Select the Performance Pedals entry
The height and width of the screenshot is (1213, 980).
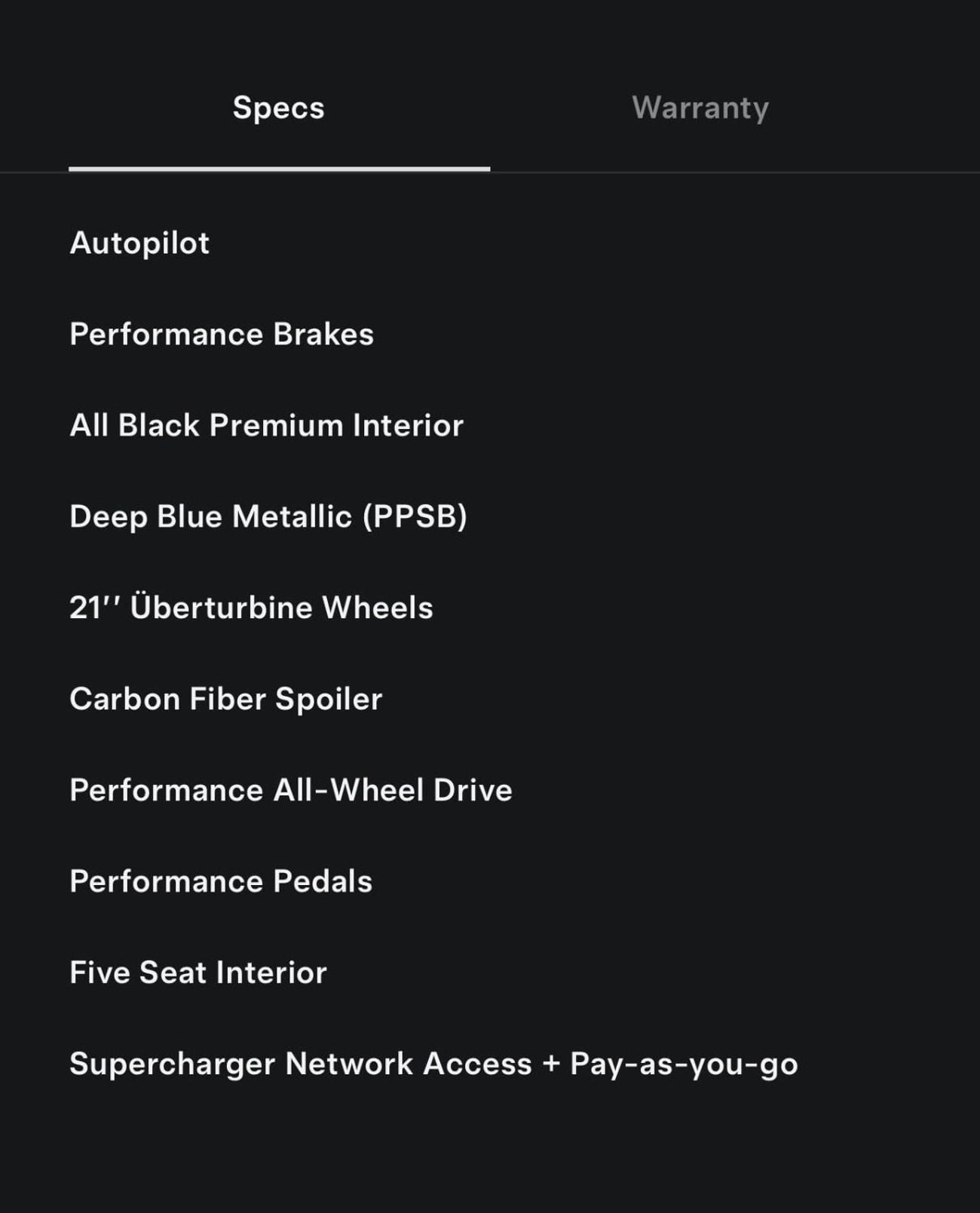coord(220,881)
